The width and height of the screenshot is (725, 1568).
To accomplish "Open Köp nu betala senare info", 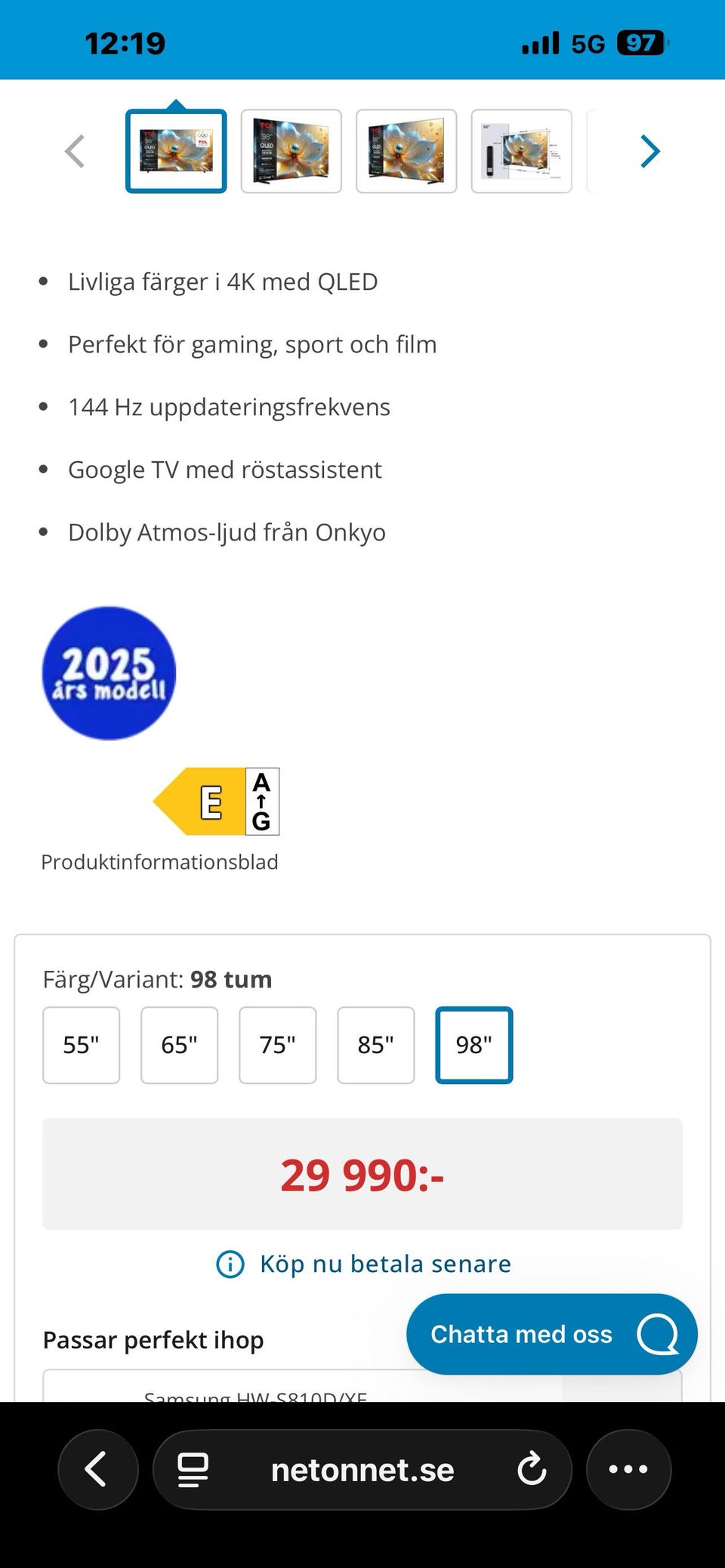I will (363, 1264).
